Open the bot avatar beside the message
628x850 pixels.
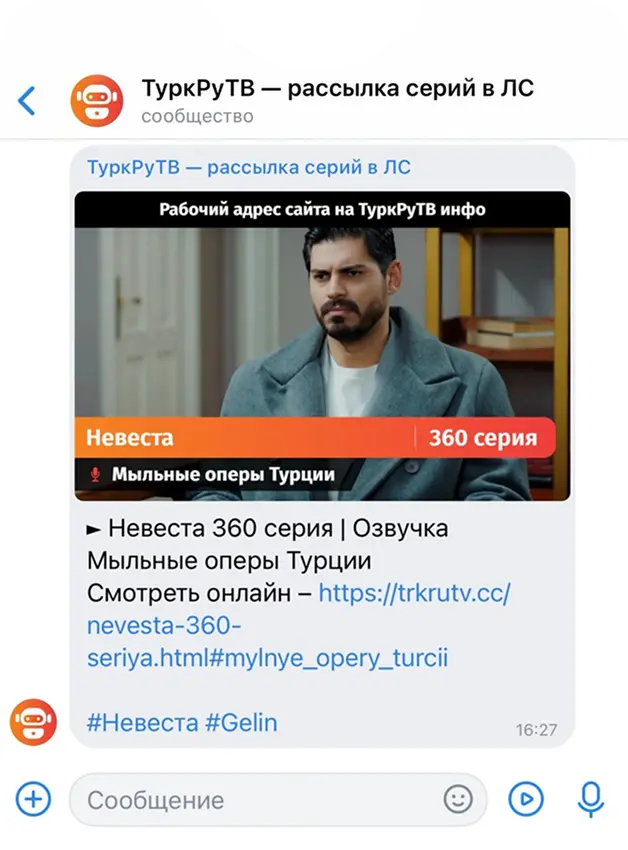pos(33,722)
